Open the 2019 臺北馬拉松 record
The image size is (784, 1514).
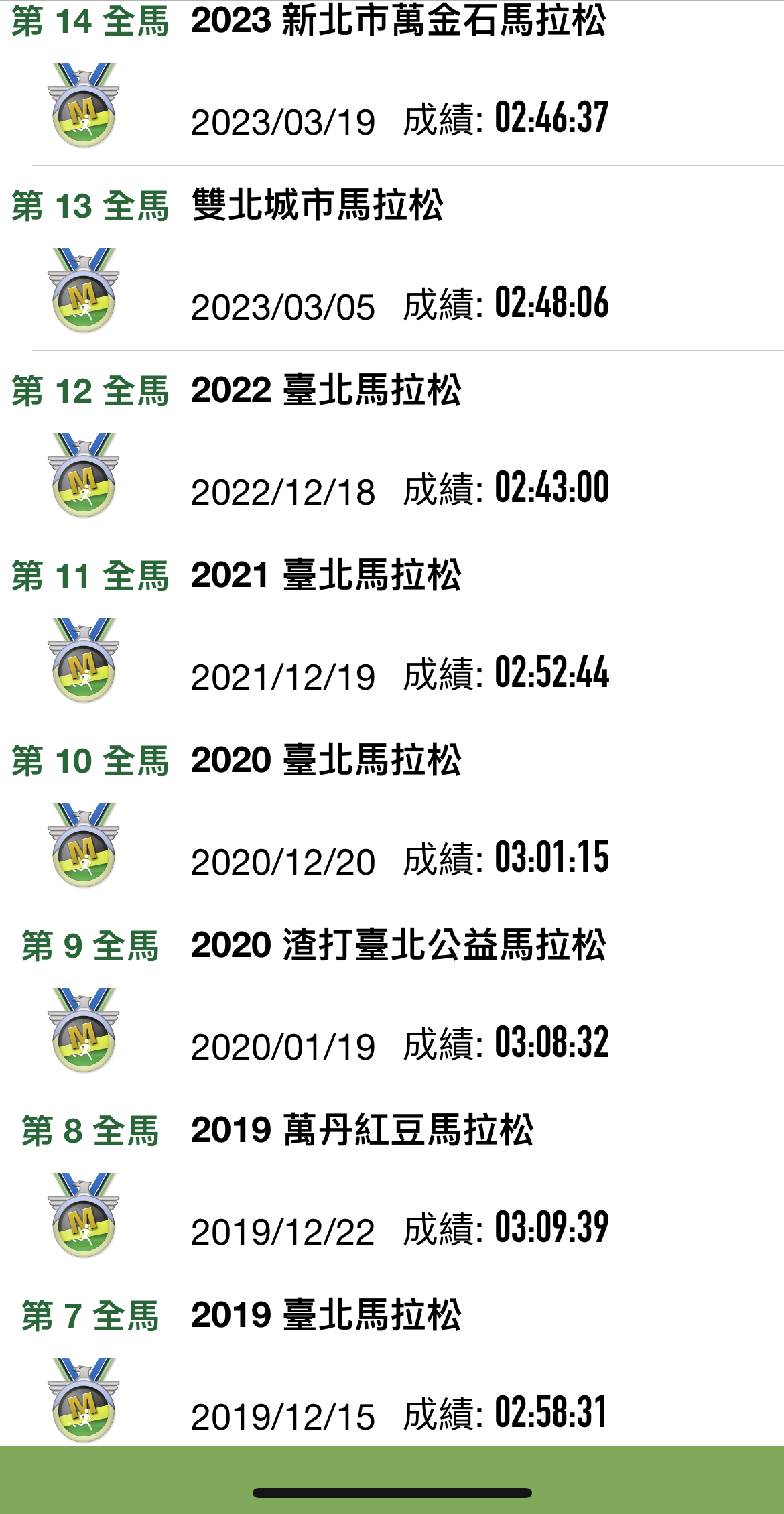(392, 1361)
